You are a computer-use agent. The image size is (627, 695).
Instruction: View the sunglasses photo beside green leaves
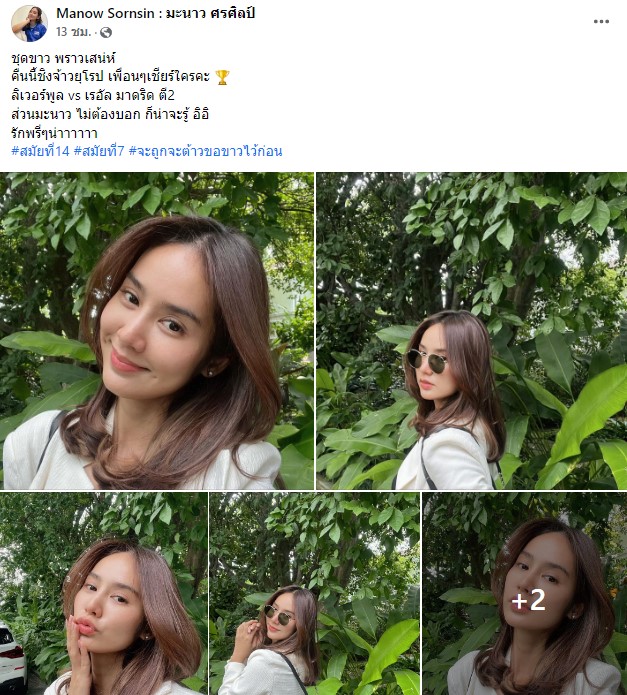coord(471,331)
